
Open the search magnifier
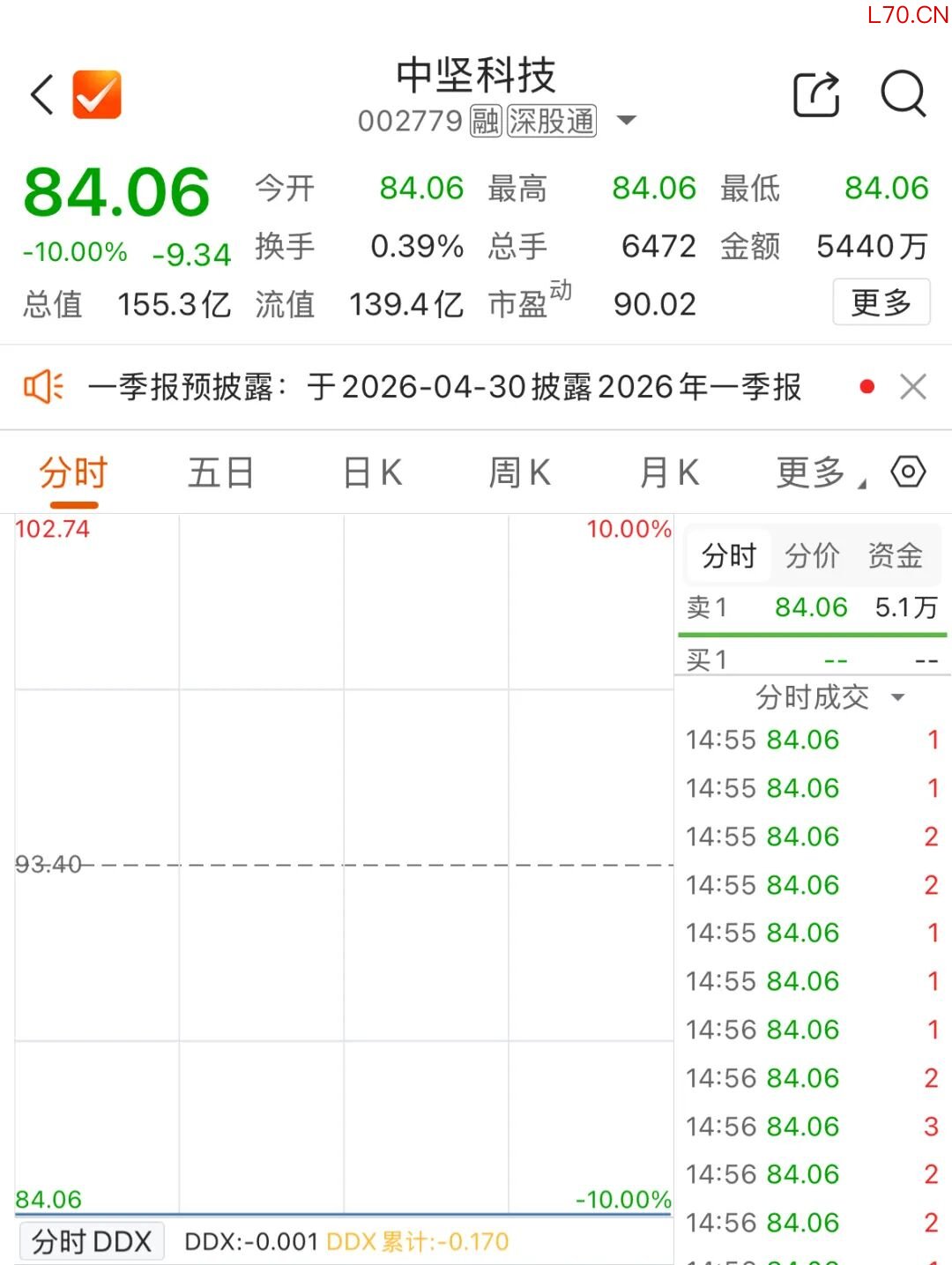903,93
